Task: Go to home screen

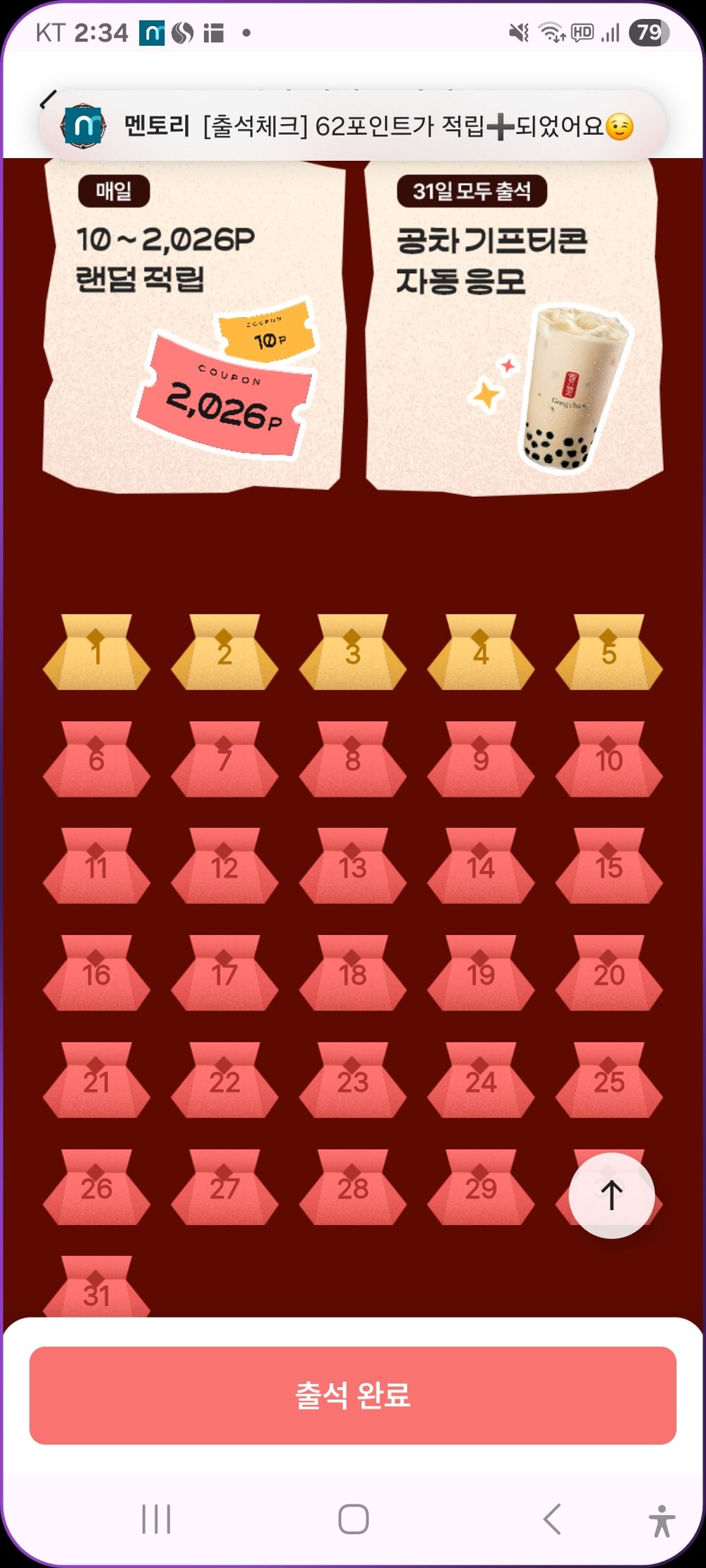Action: [353, 1519]
